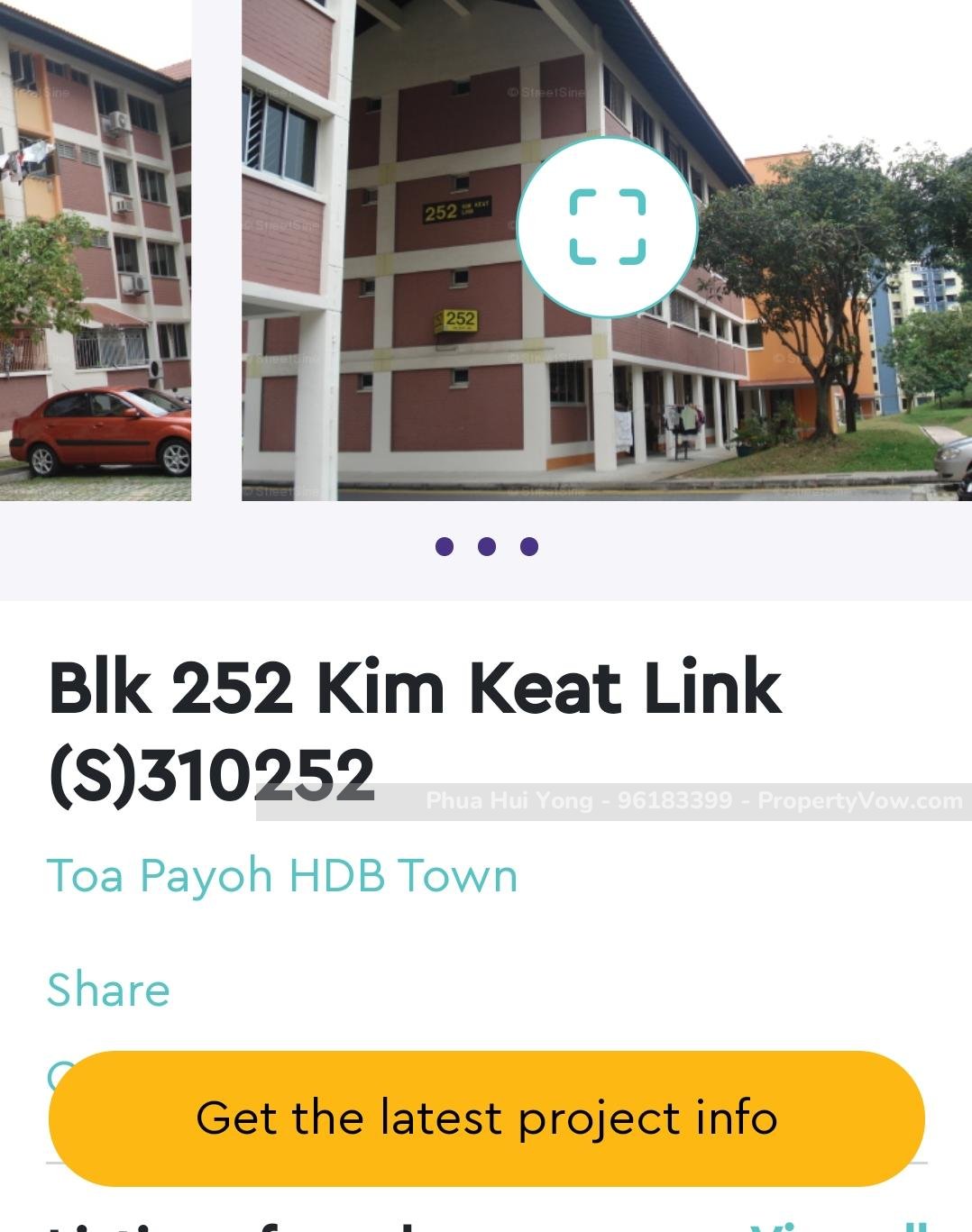The image size is (972, 1232).
Task: Expand the building photo to fullscreen
Action: coord(607,227)
